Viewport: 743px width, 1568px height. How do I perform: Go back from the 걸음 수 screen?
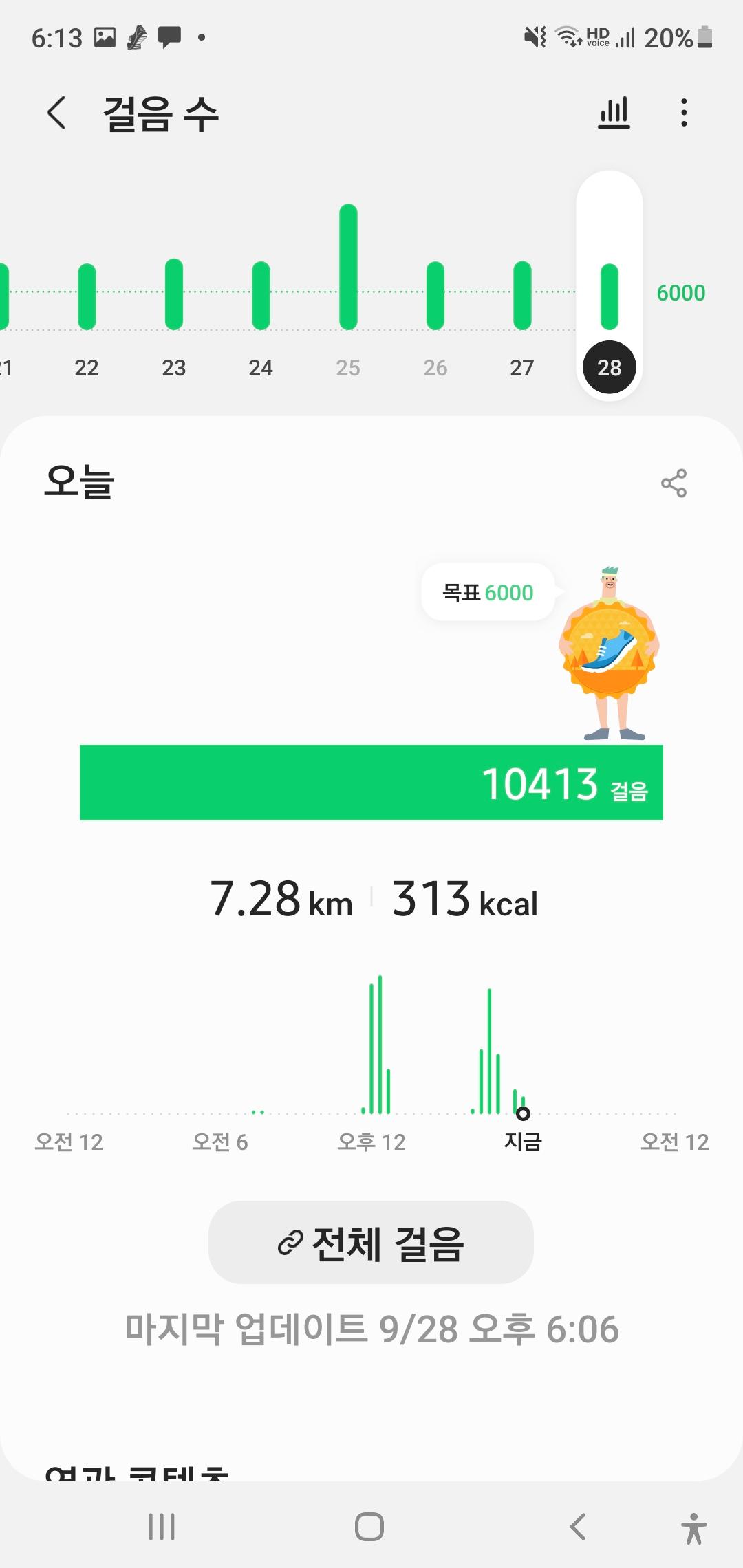tap(56, 113)
